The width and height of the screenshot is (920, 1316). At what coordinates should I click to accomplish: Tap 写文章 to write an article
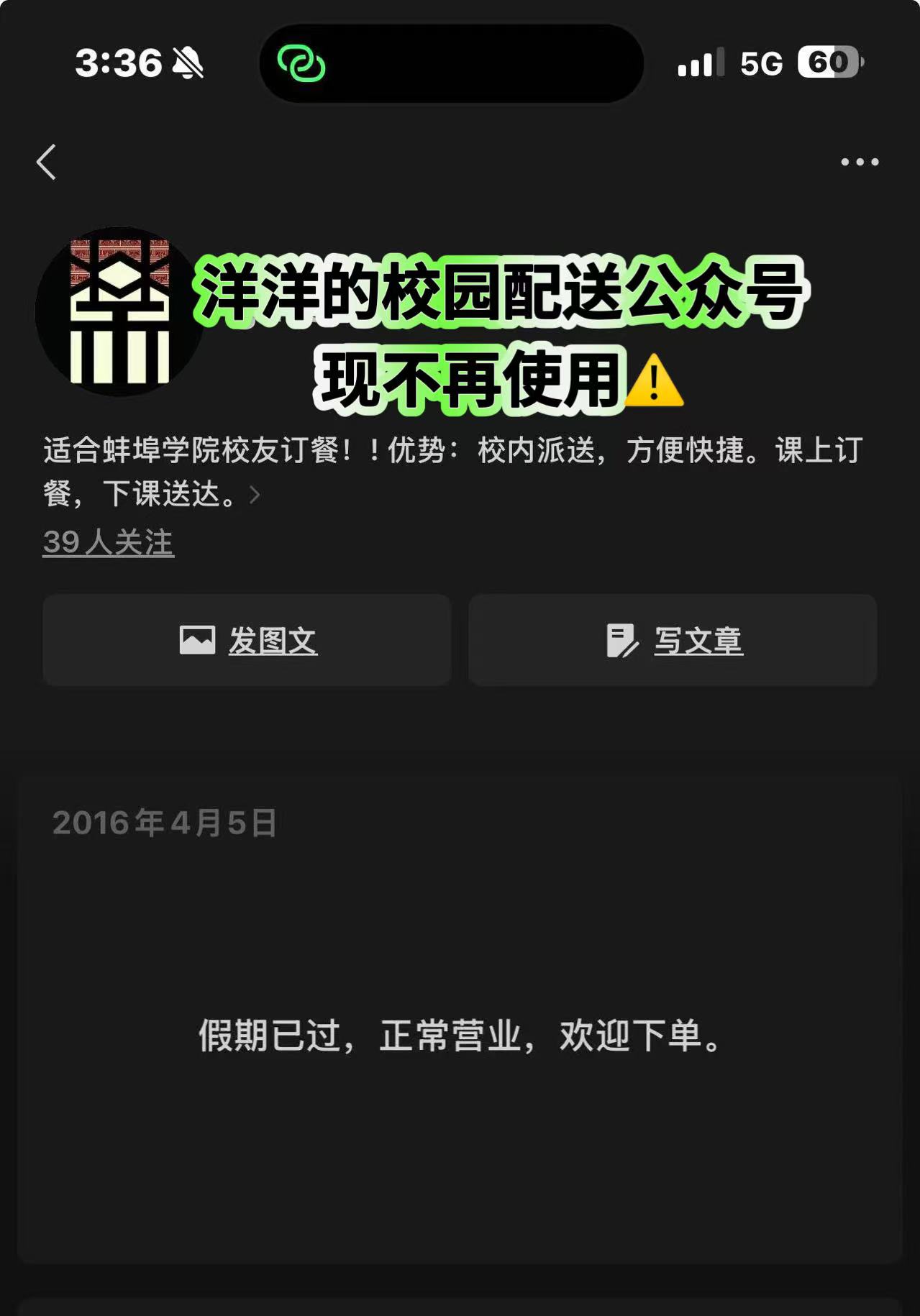(x=673, y=640)
